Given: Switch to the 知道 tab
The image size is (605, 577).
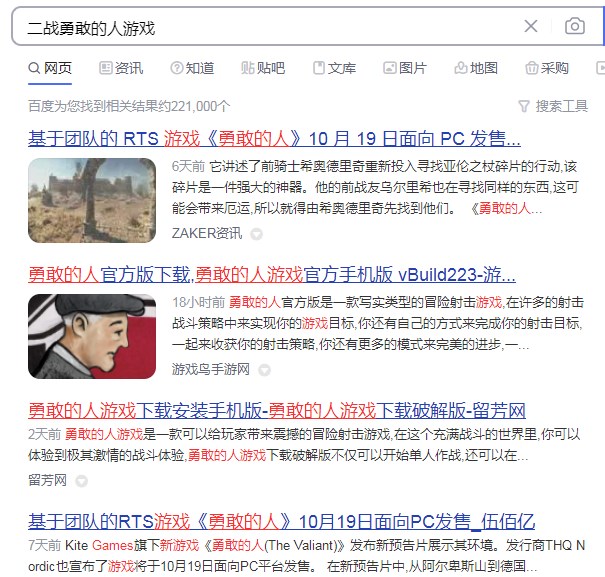Looking at the screenshot, I should click(x=192, y=68).
